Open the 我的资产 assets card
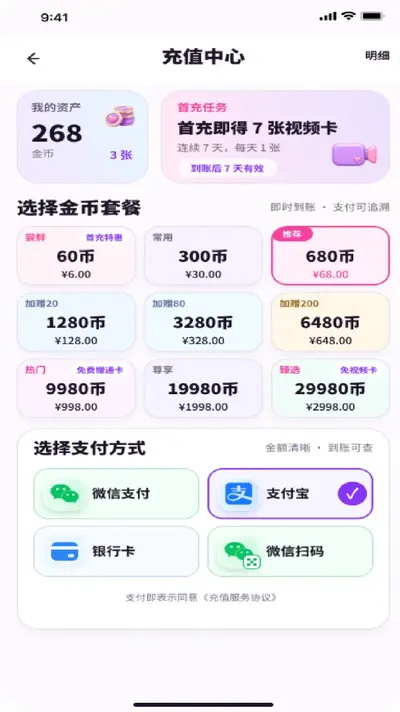The image size is (400, 712). (82, 137)
